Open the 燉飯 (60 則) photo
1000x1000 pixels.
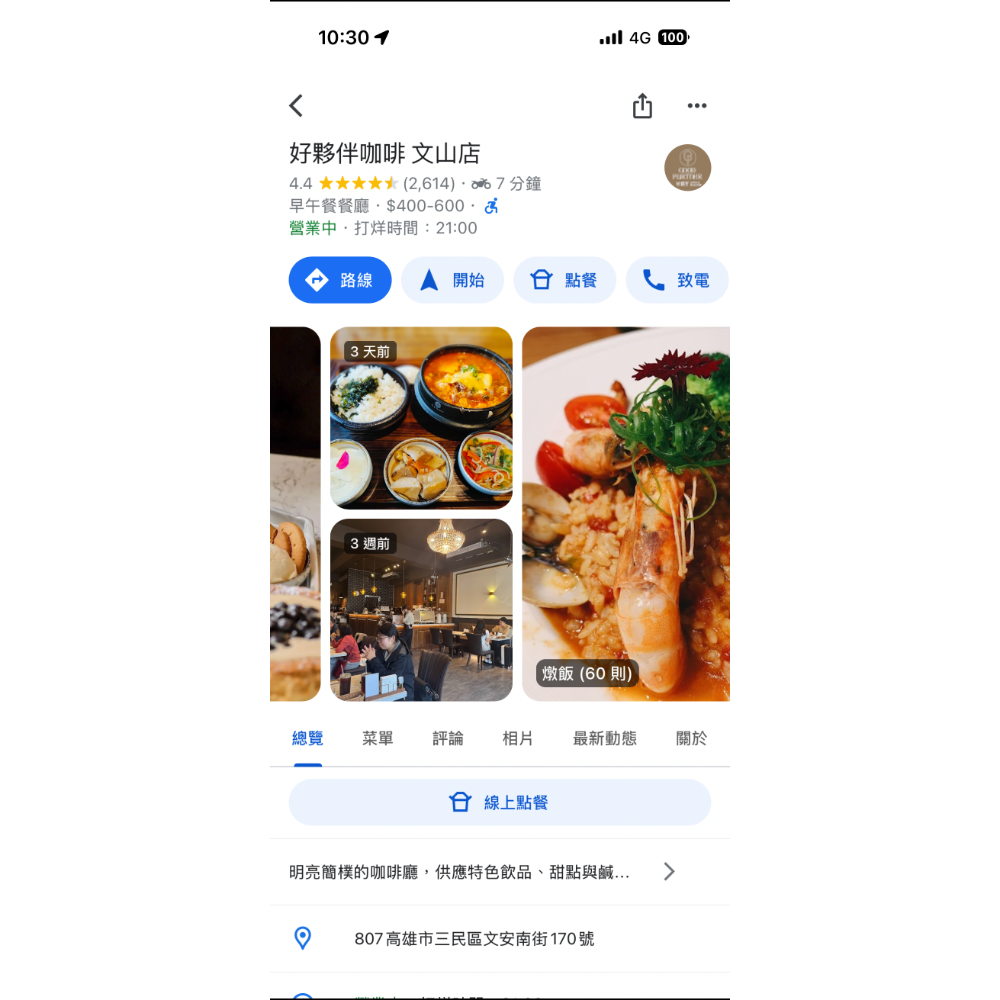tap(626, 514)
